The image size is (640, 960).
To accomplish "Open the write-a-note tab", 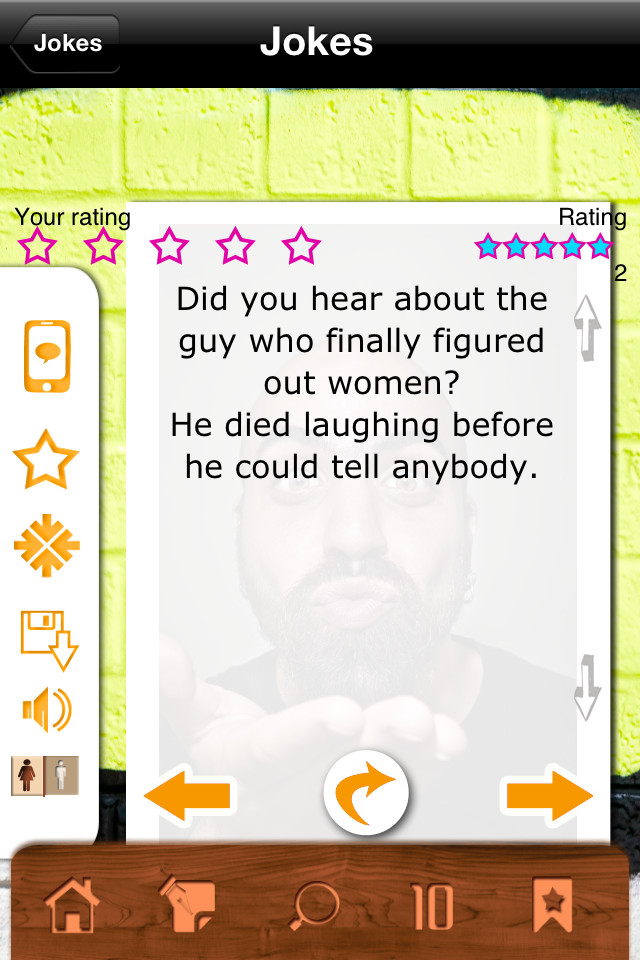I will 187,906.
